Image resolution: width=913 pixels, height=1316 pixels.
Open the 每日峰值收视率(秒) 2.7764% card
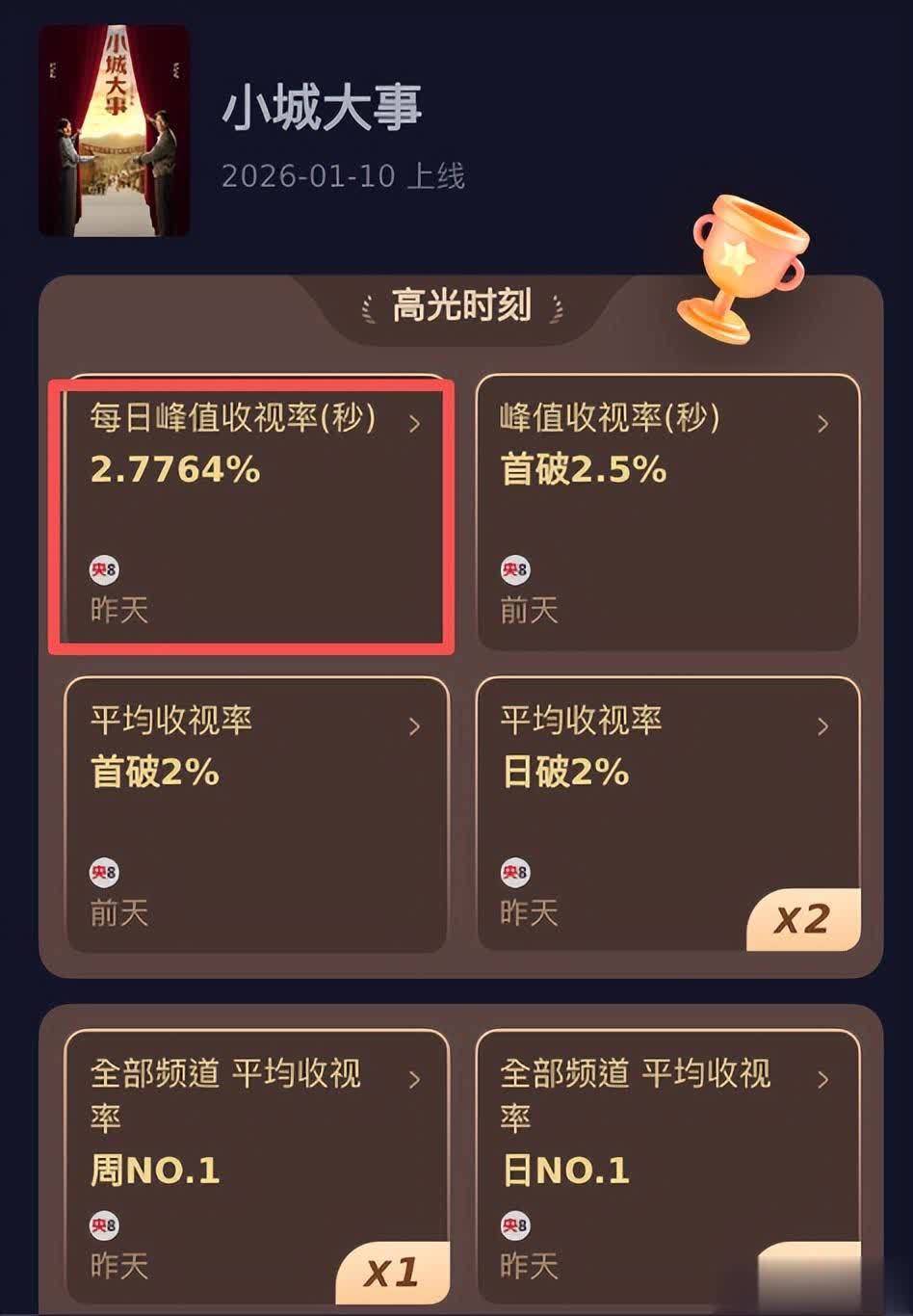click(x=255, y=513)
